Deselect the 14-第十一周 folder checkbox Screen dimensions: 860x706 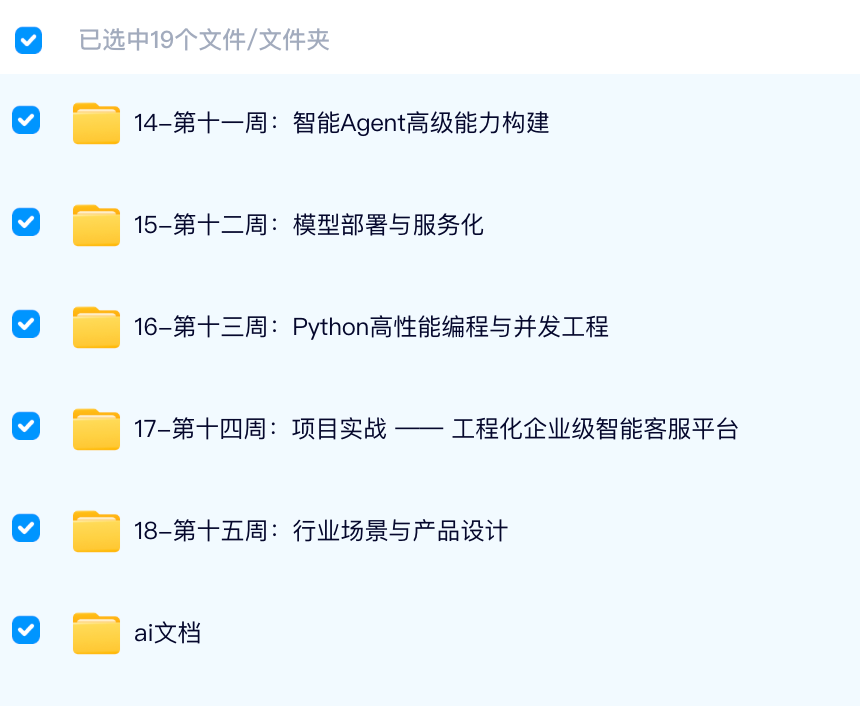26,120
